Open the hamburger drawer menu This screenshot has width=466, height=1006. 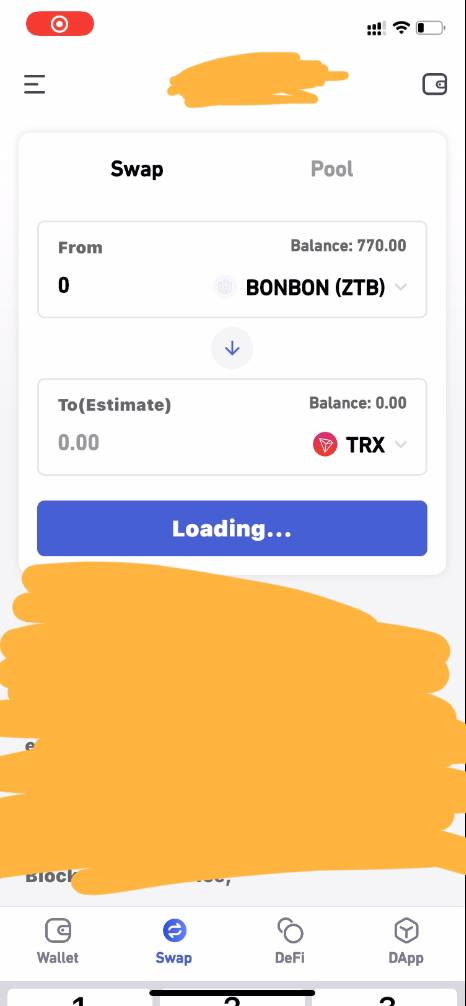(x=35, y=84)
